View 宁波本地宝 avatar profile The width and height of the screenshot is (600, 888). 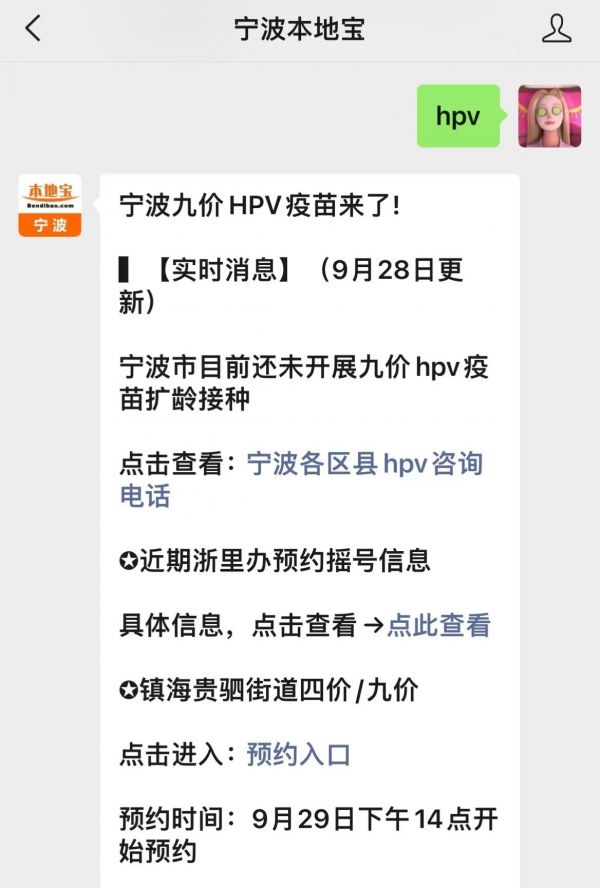49,205
